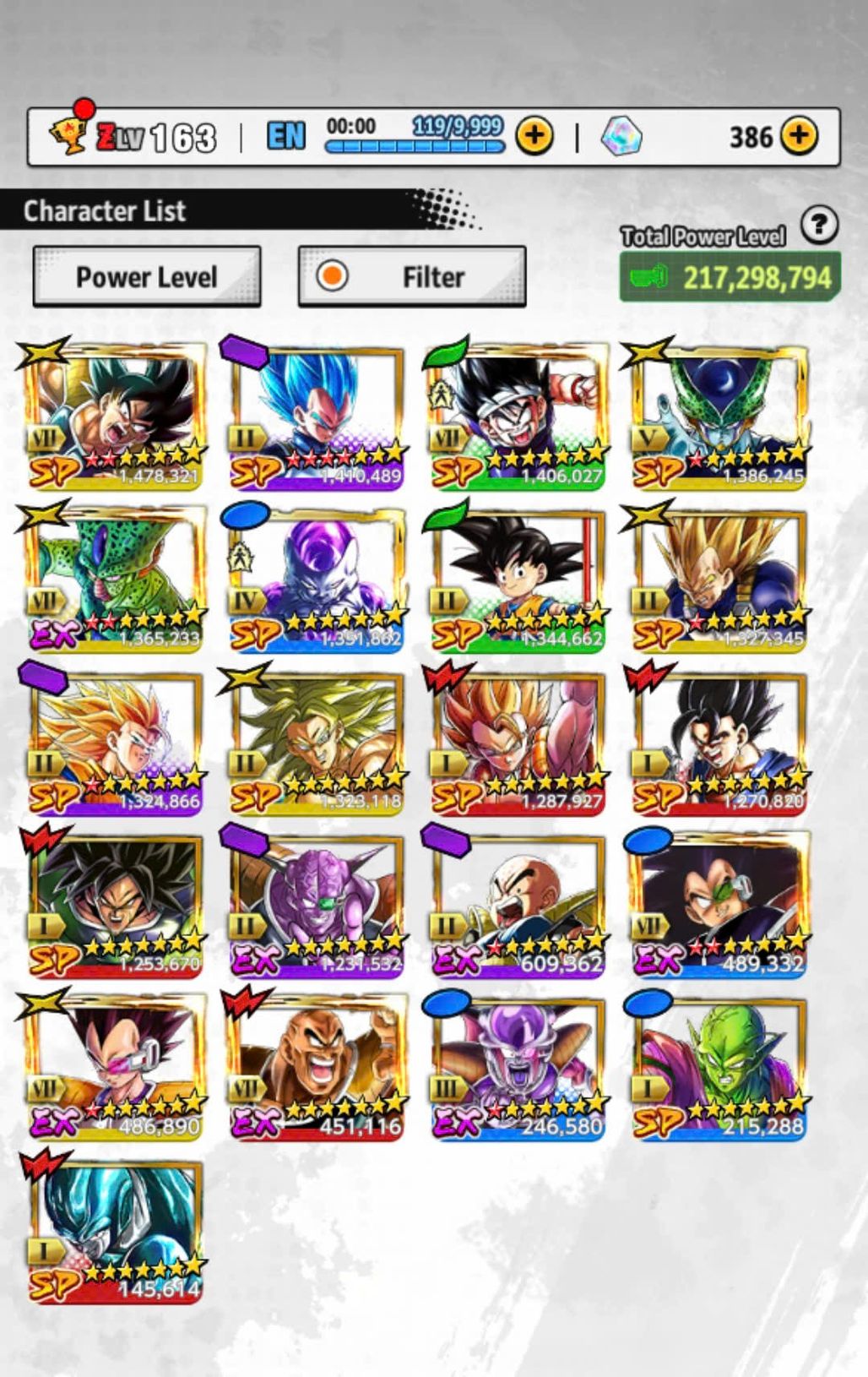Choose Piccolo card with power 215,288
Screen dimensions: 868x1377
(718, 1067)
